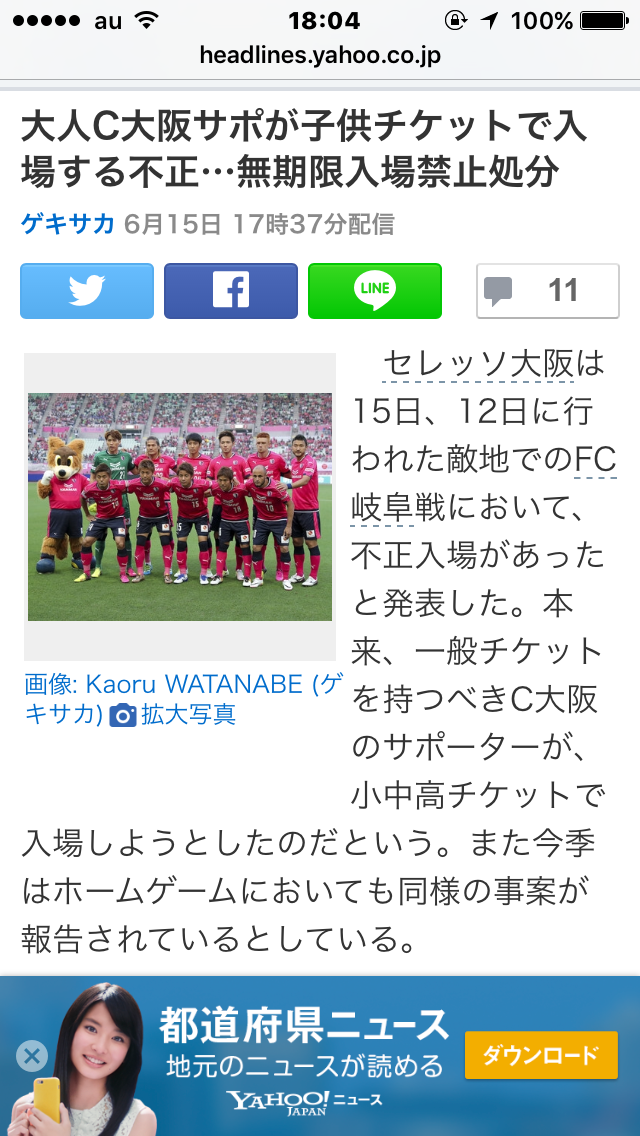Viewport: 640px width, 1136px height.
Task: Share the article on Twitter
Action: point(87,291)
